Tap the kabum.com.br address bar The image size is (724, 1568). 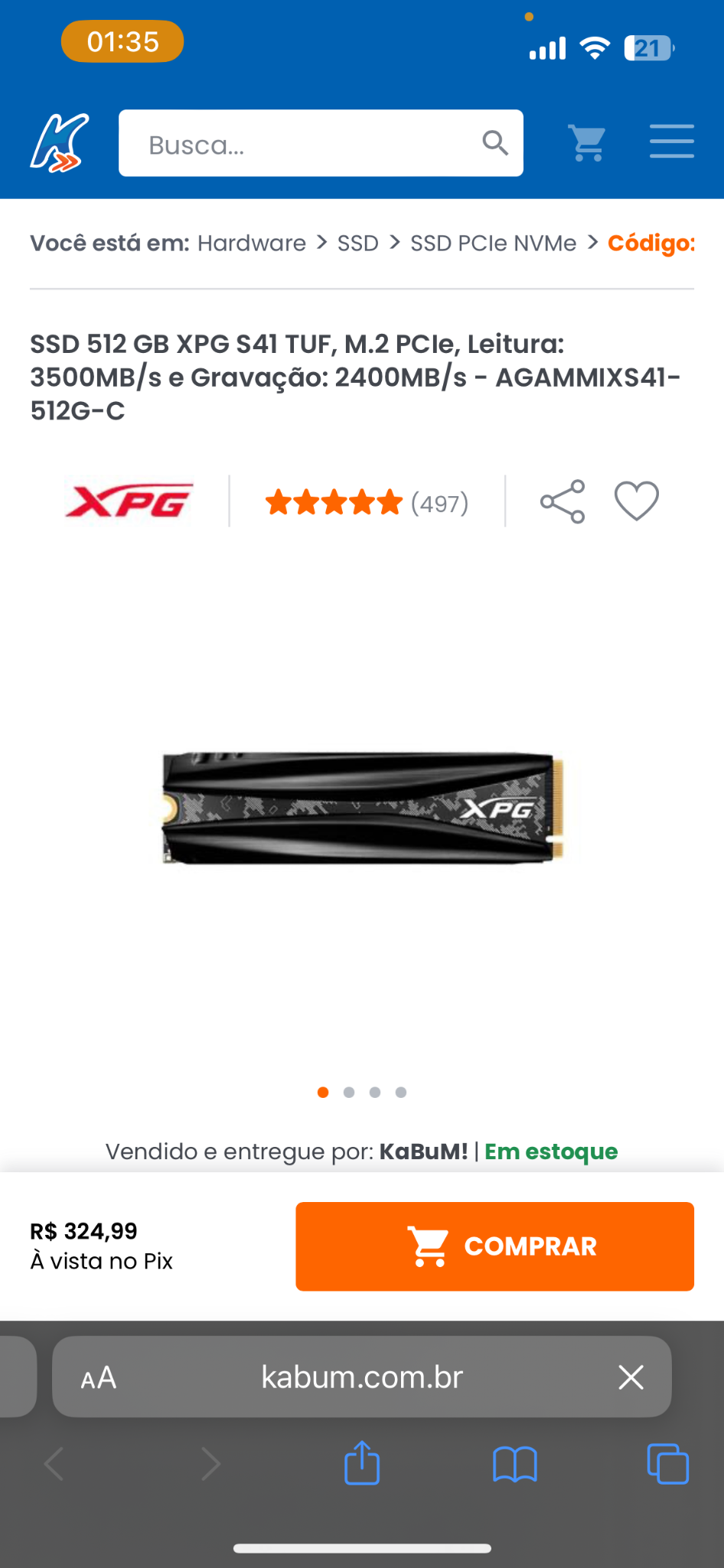tap(362, 1377)
